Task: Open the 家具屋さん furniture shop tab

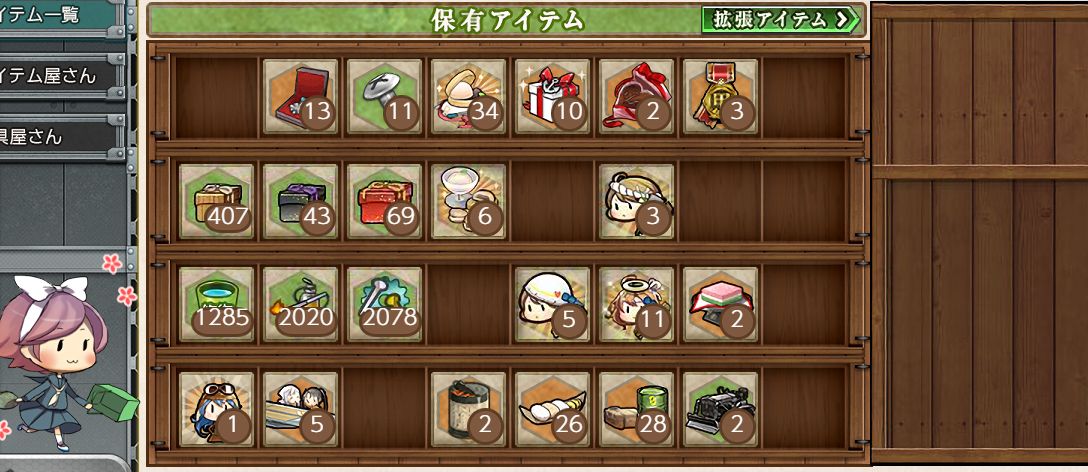Action: click(62, 137)
